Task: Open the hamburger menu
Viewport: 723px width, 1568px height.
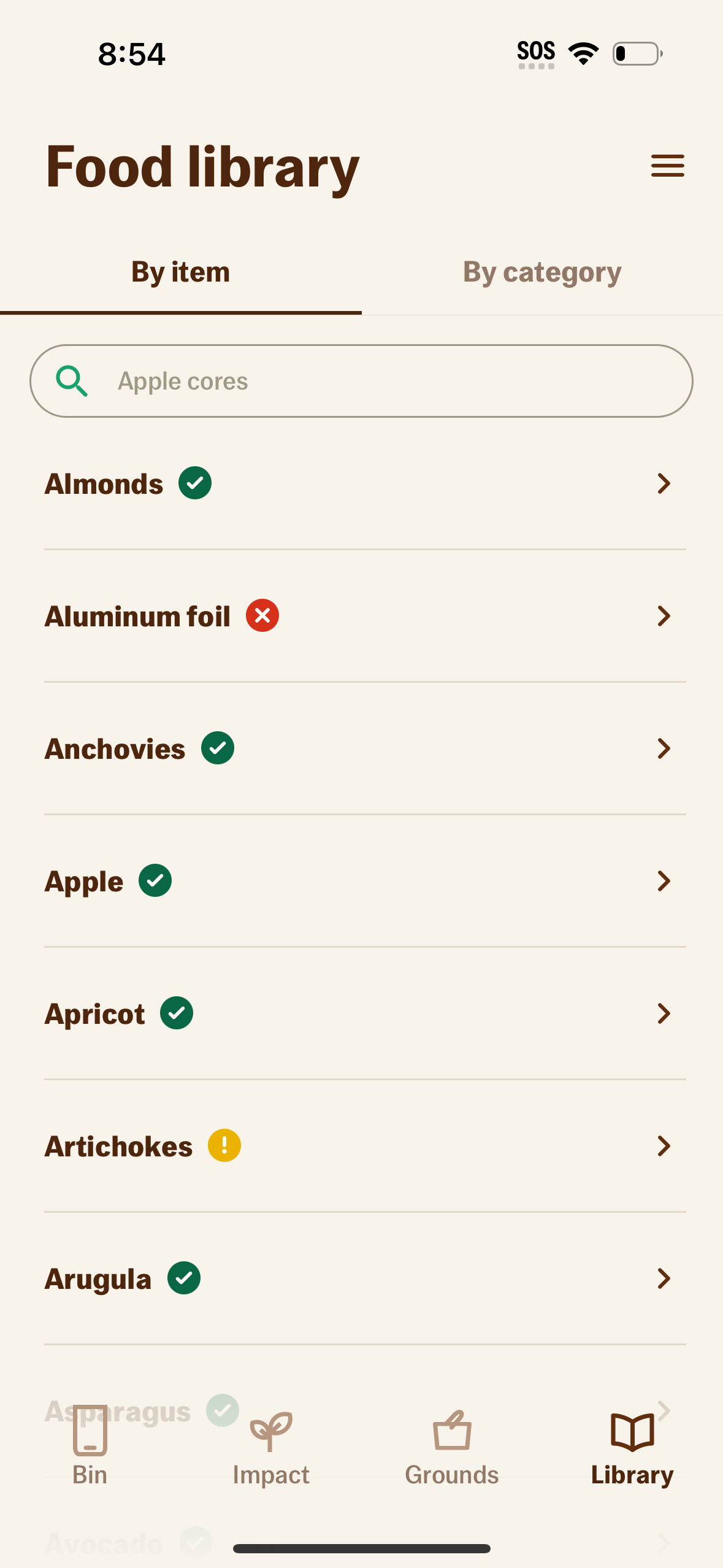Action: tap(667, 166)
